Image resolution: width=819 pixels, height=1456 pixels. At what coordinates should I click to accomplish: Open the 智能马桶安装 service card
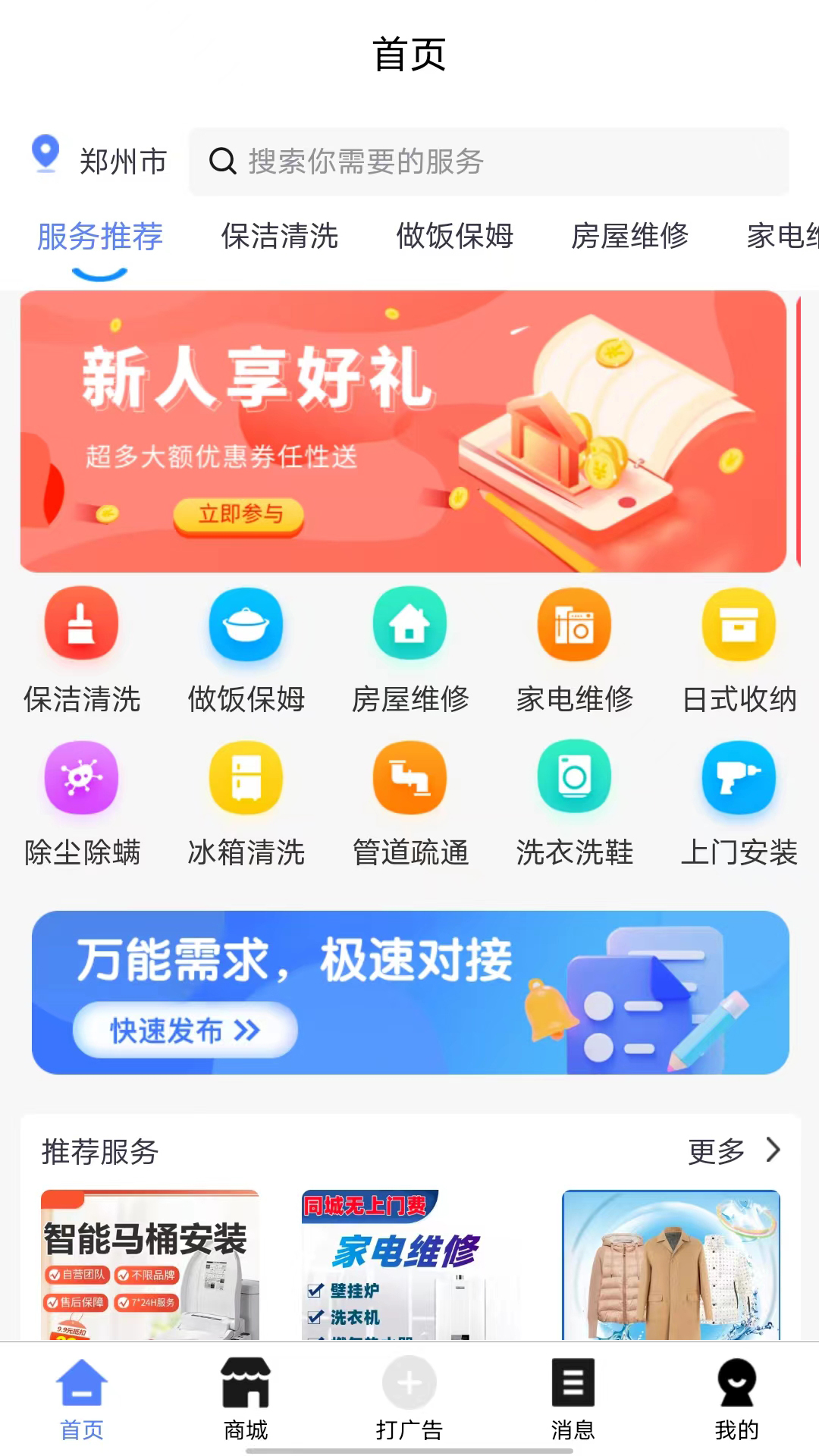[150, 1265]
